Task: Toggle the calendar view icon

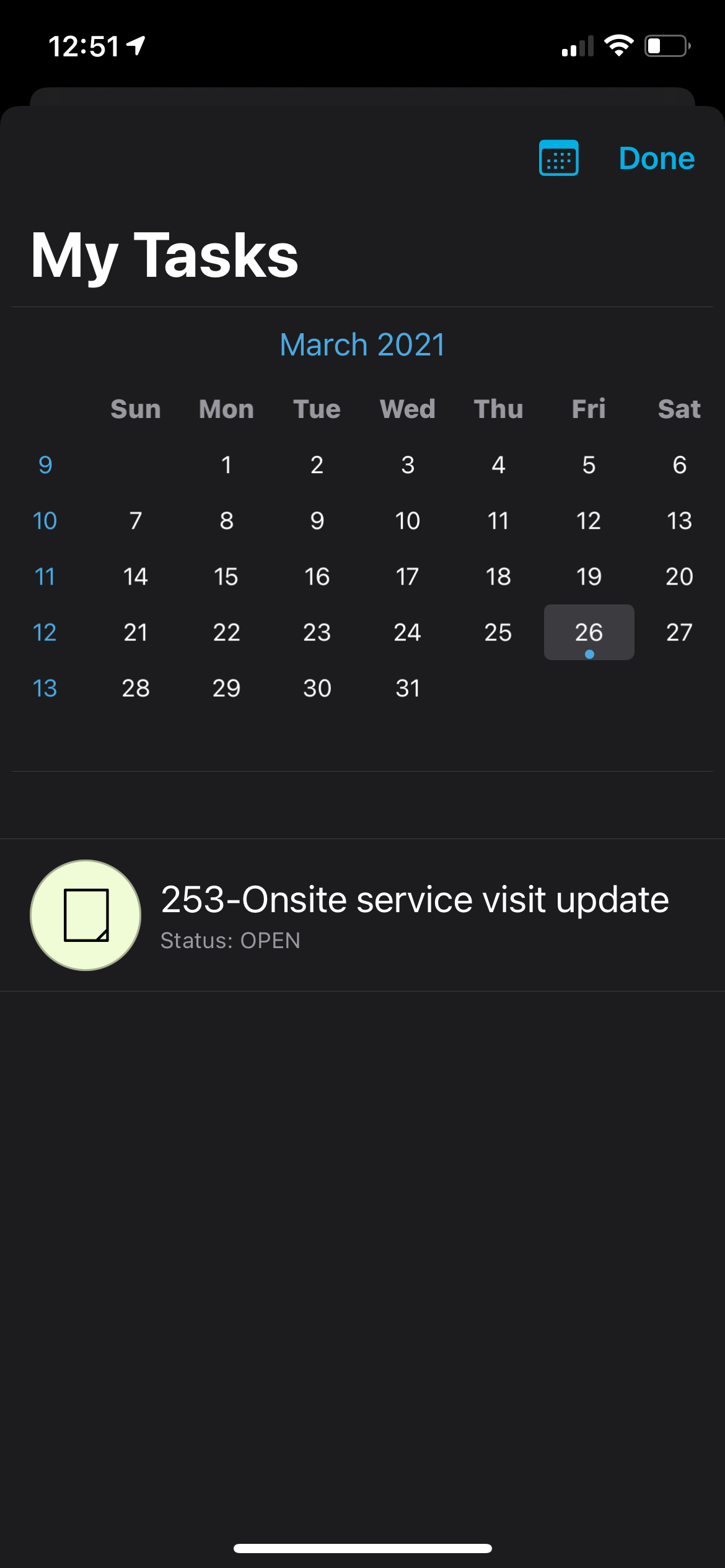Action: pyautogui.click(x=558, y=158)
